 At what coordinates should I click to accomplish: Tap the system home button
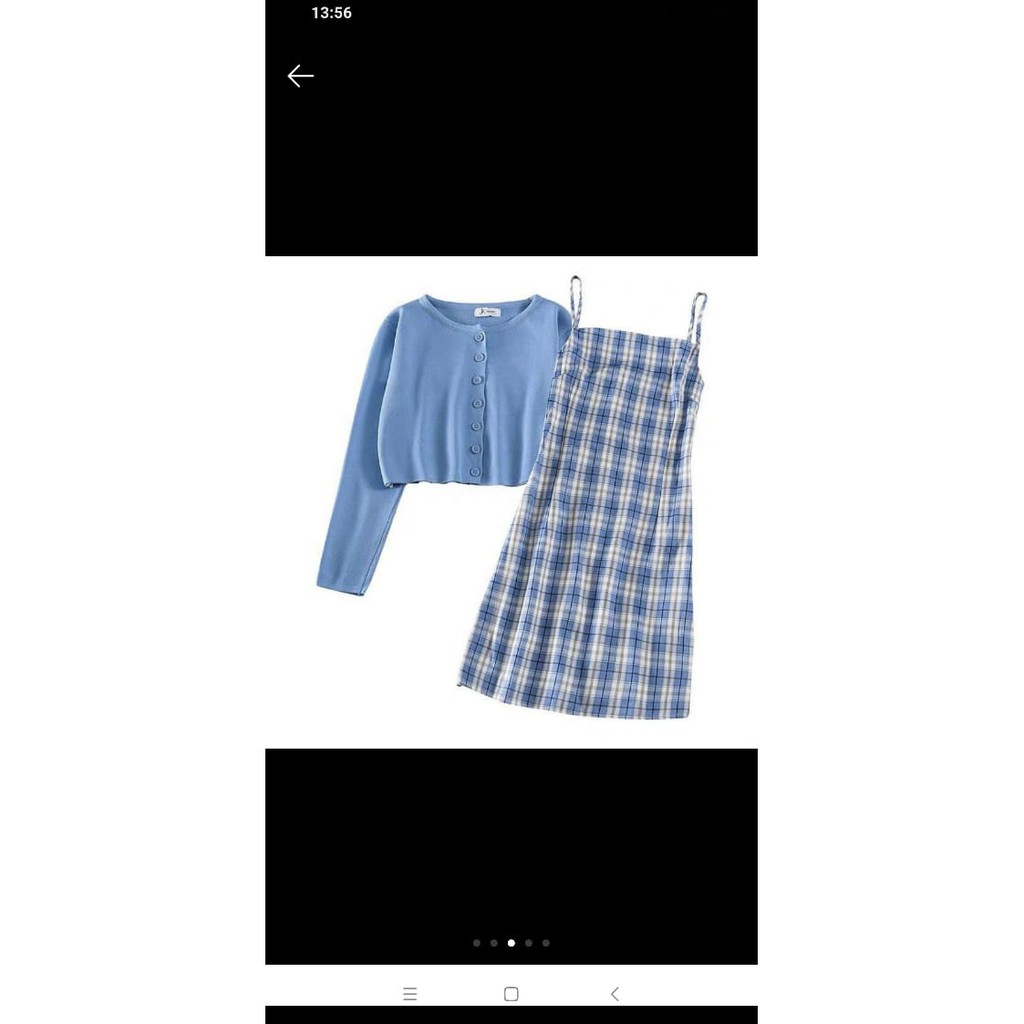[511, 994]
